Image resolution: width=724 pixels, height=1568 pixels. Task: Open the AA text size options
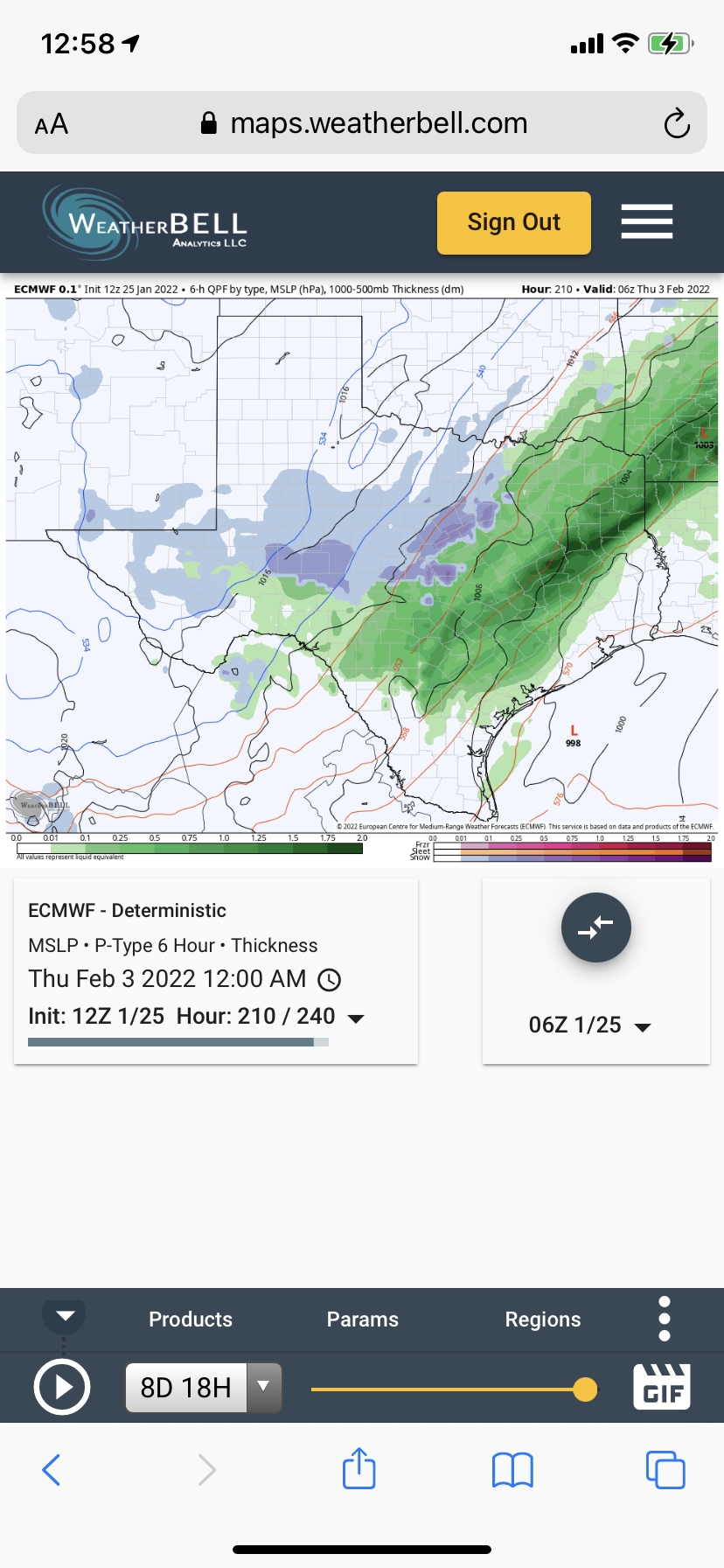[52, 124]
